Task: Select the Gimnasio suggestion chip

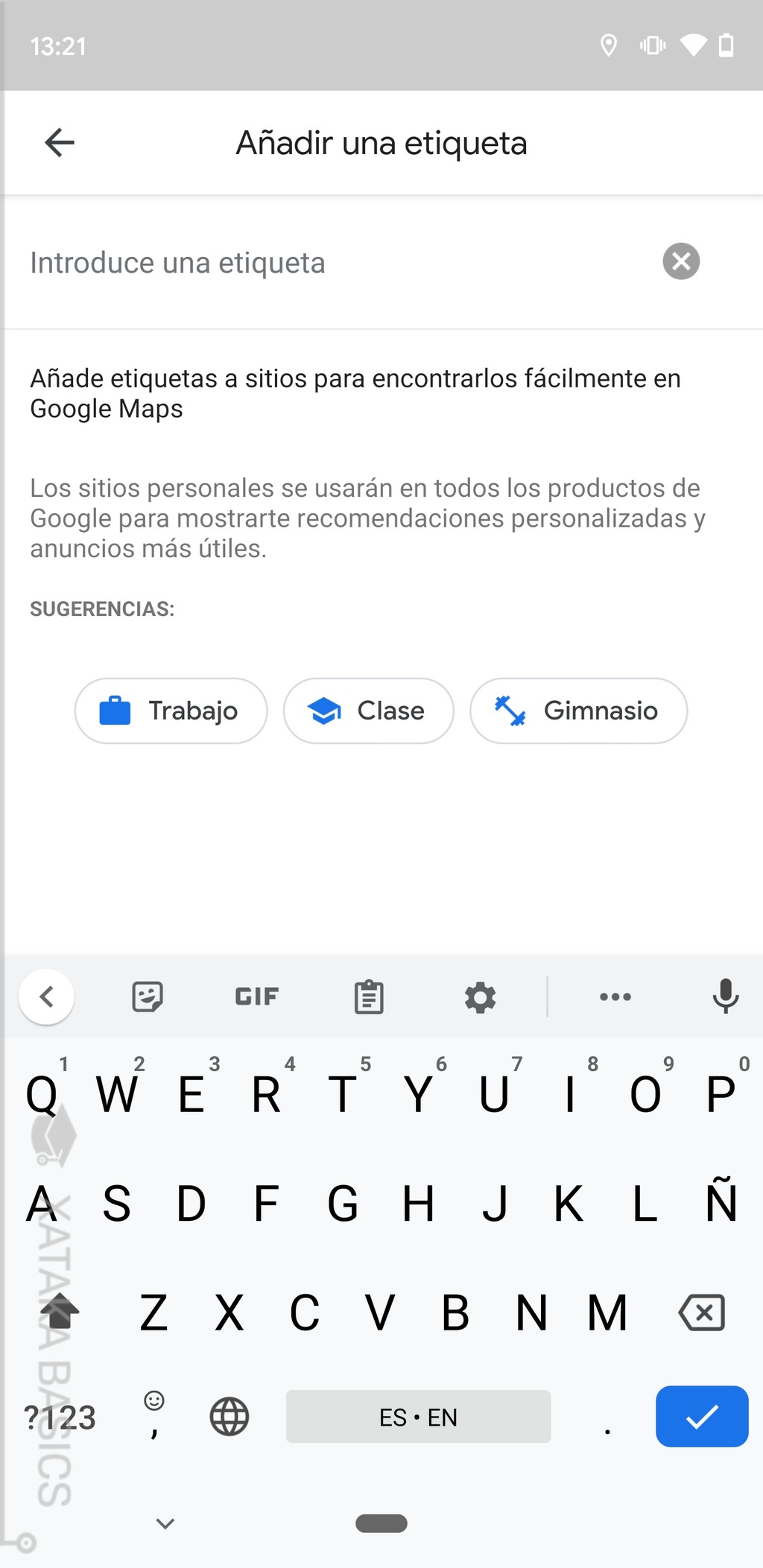Action: (579, 711)
